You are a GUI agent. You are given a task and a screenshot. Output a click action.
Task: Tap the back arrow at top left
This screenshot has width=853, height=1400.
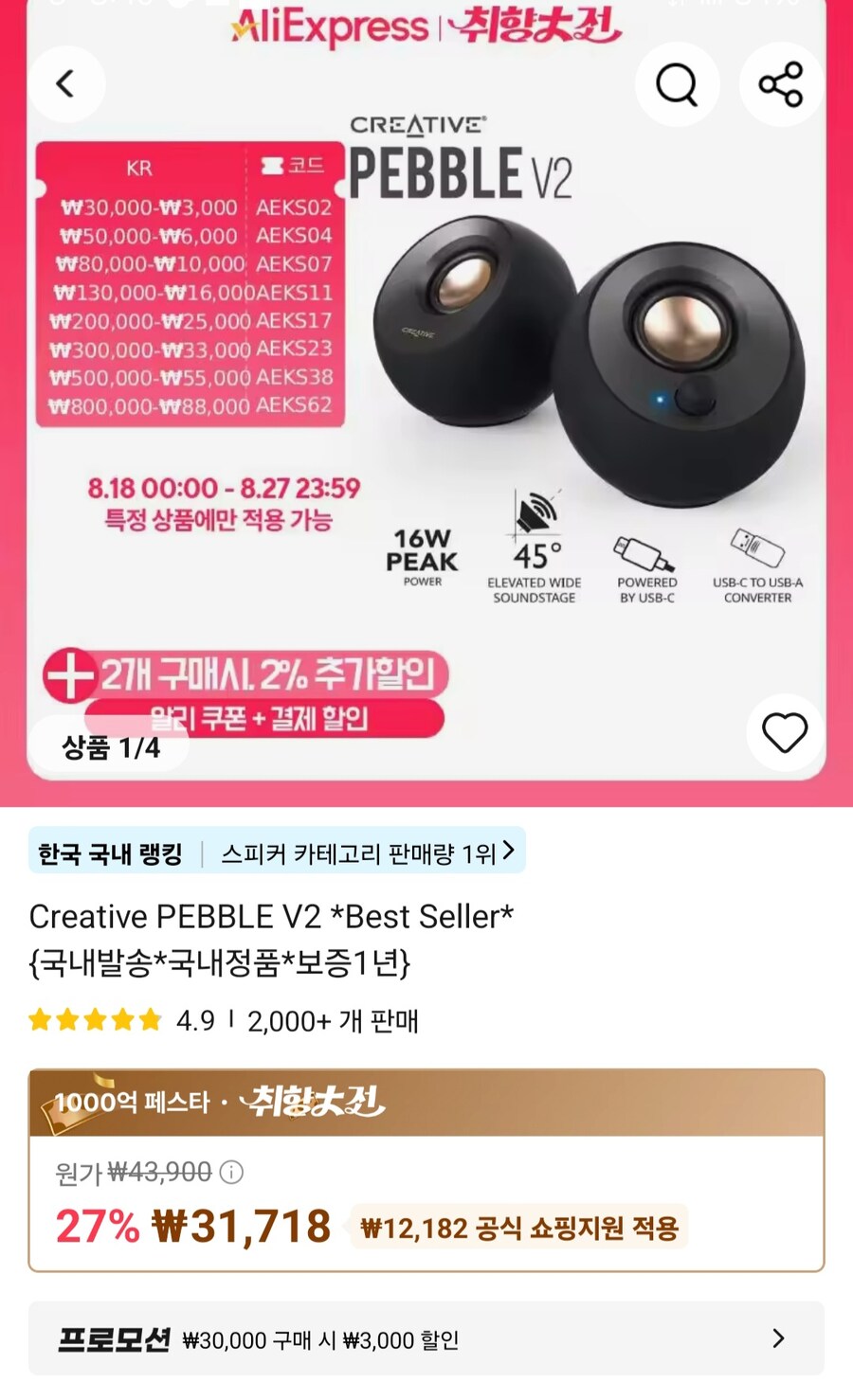click(66, 83)
